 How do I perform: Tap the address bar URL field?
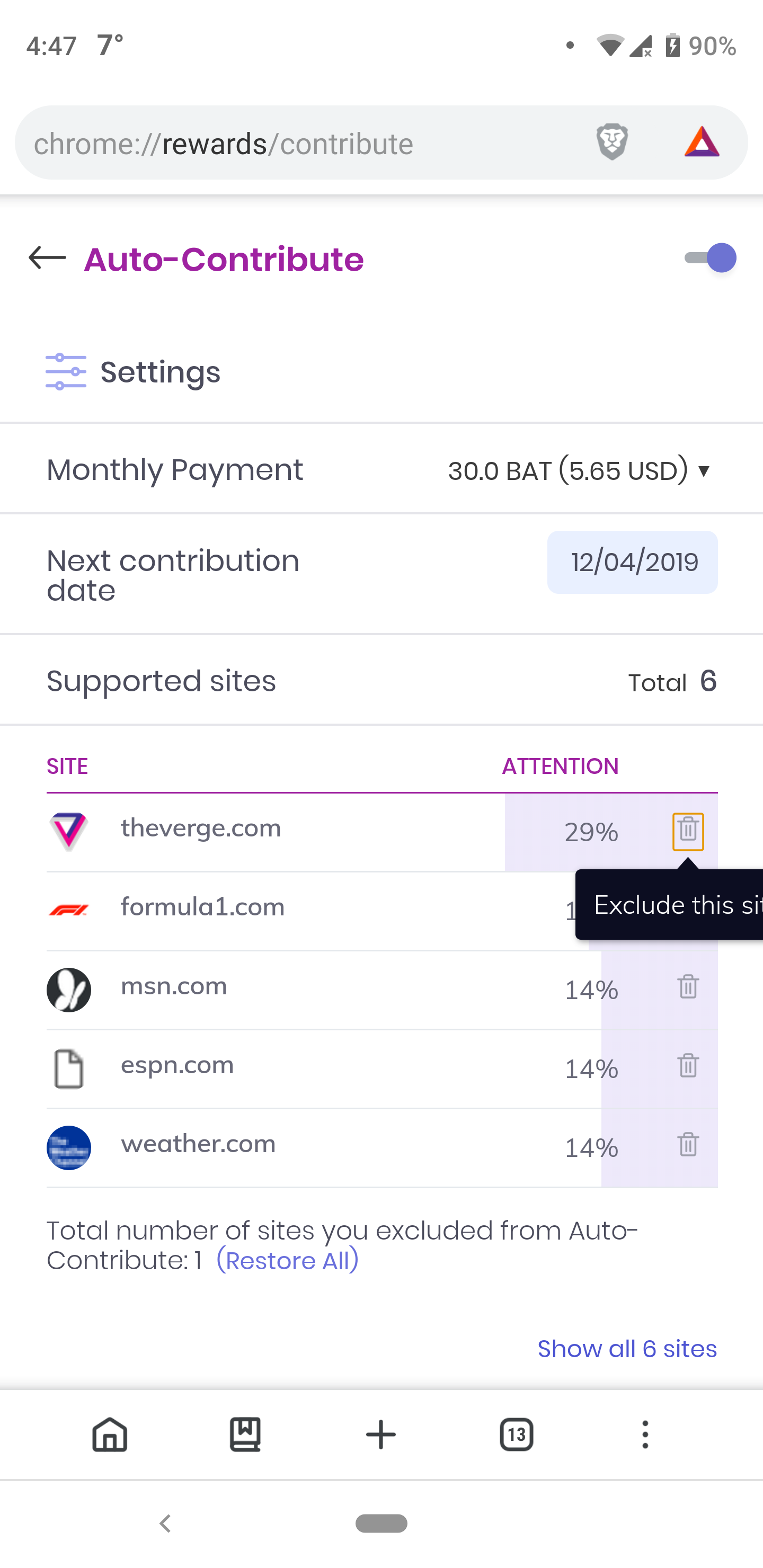(x=292, y=144)
